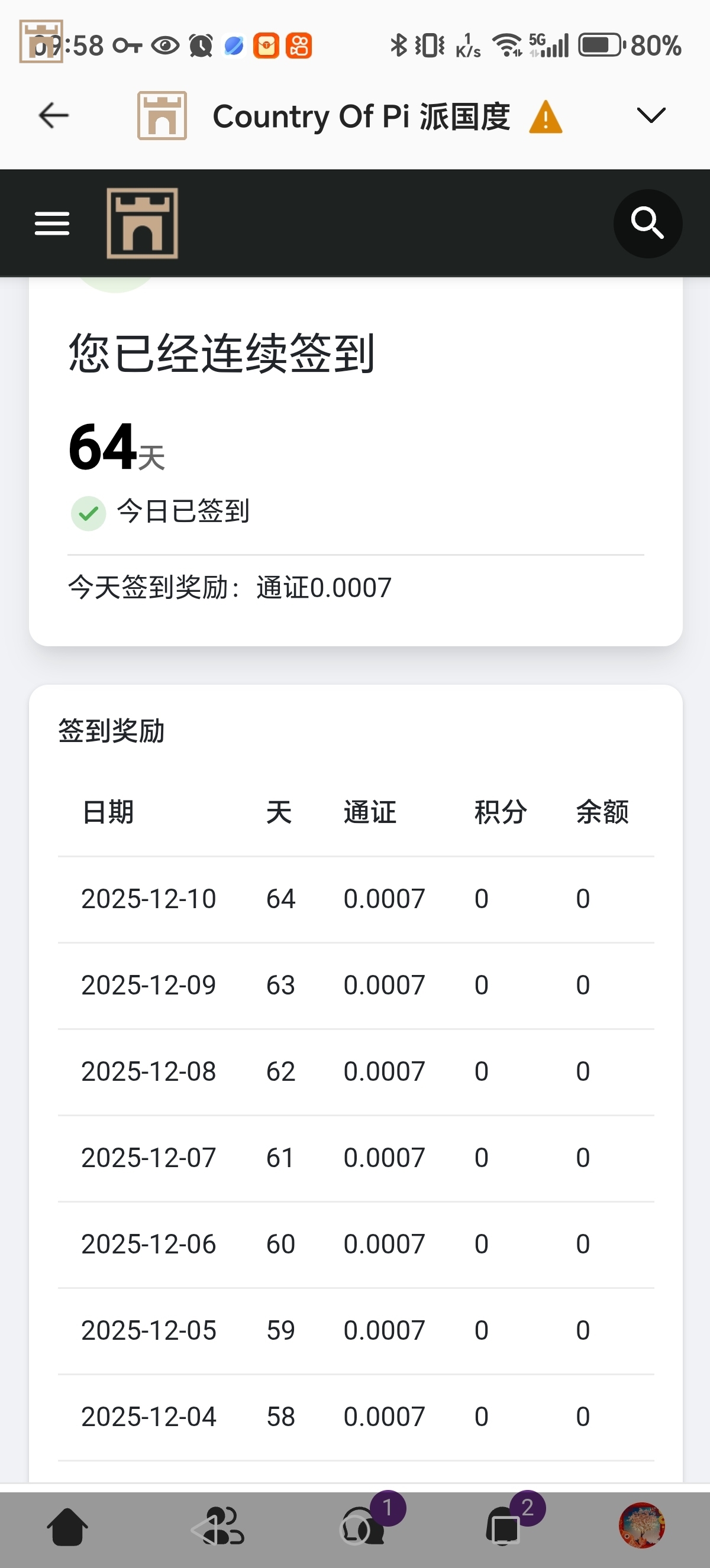Open the second bottom bar tab

tap(219, 1527)
